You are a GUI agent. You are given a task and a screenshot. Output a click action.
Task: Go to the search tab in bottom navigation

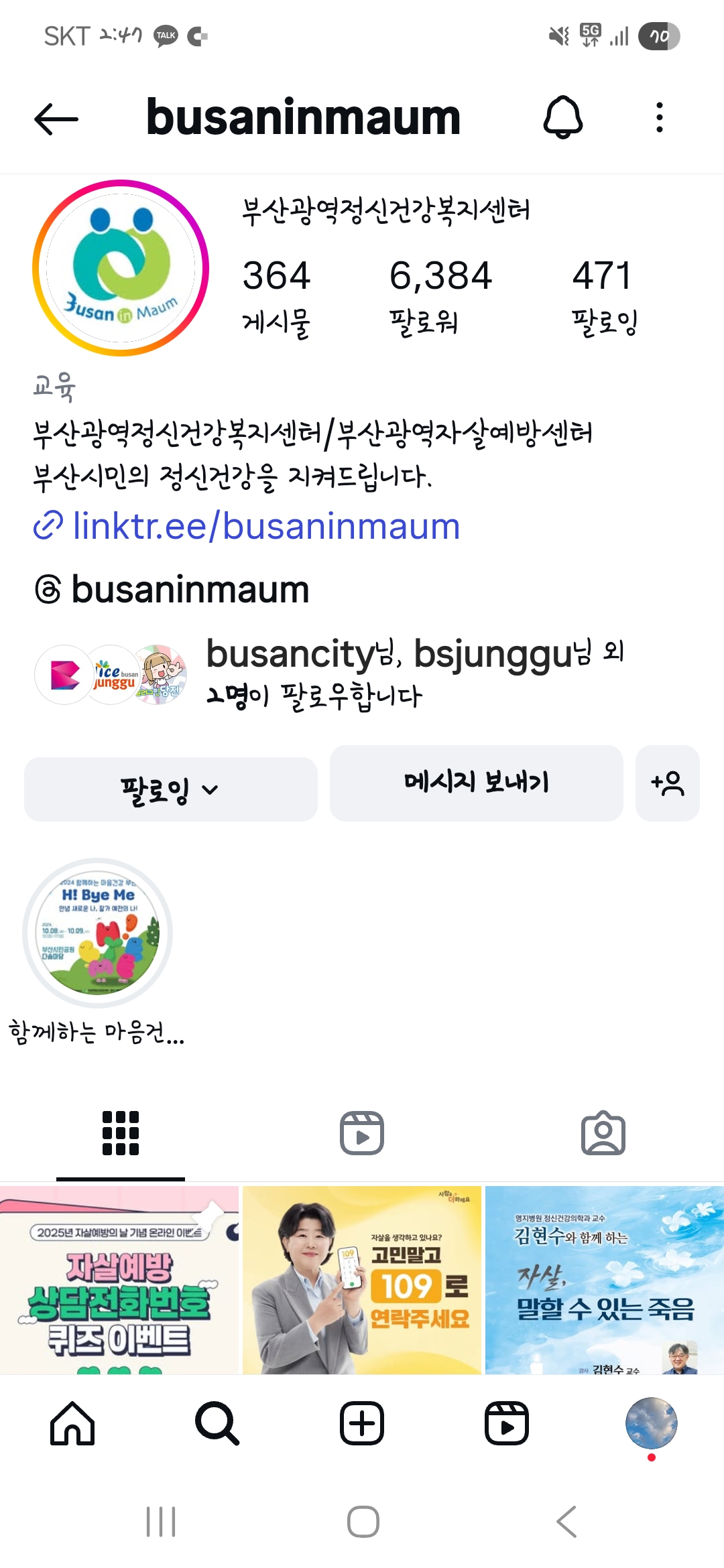217,1423
